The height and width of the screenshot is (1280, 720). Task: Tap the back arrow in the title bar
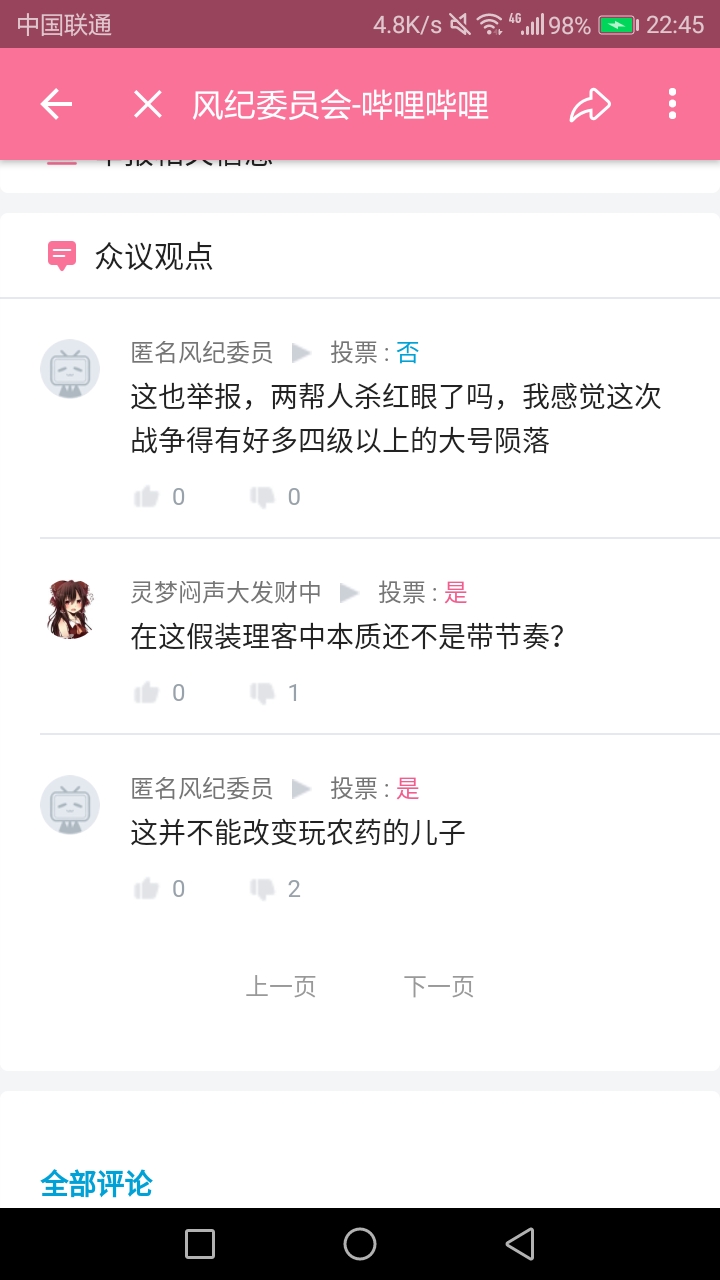[x=56, y=104]
